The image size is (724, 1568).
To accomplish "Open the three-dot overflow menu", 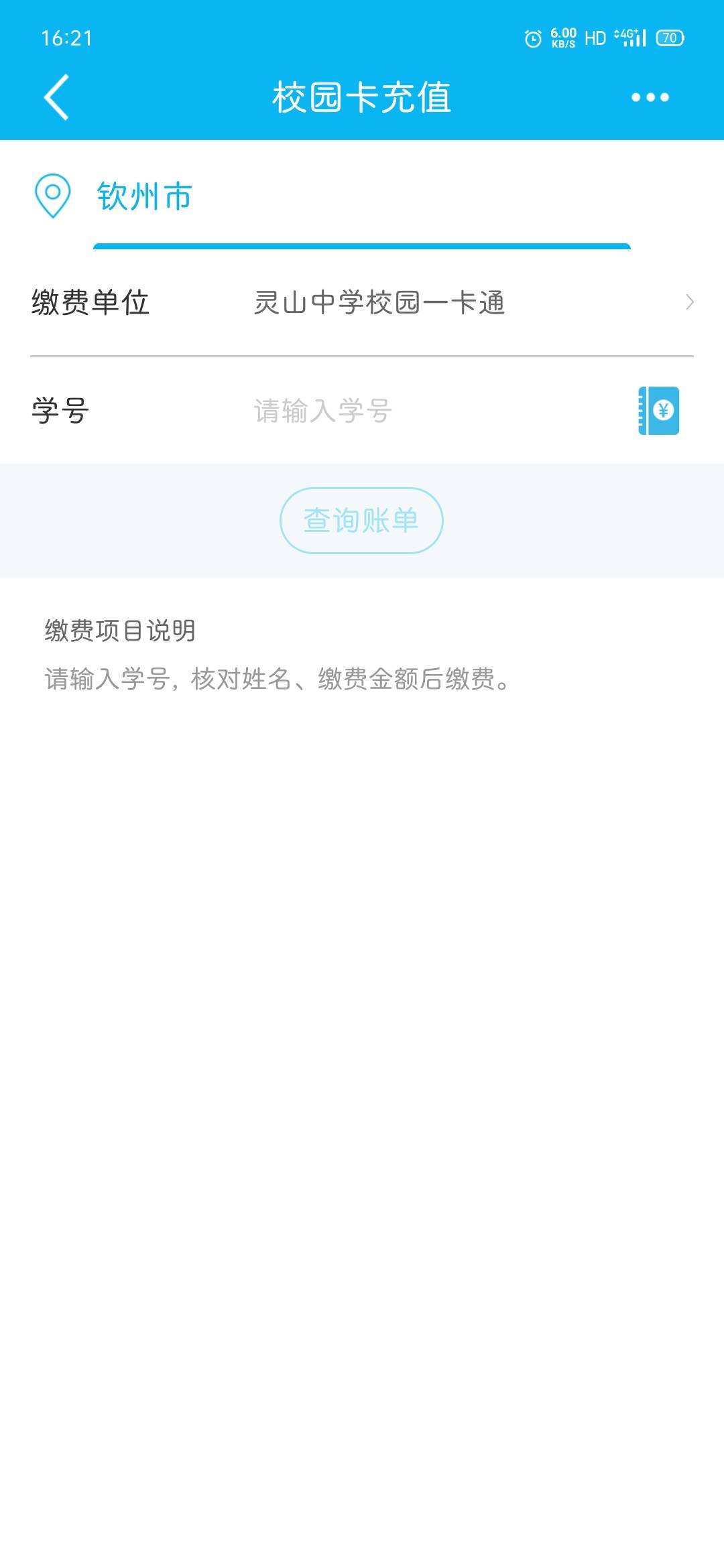I will coord(650,98).
